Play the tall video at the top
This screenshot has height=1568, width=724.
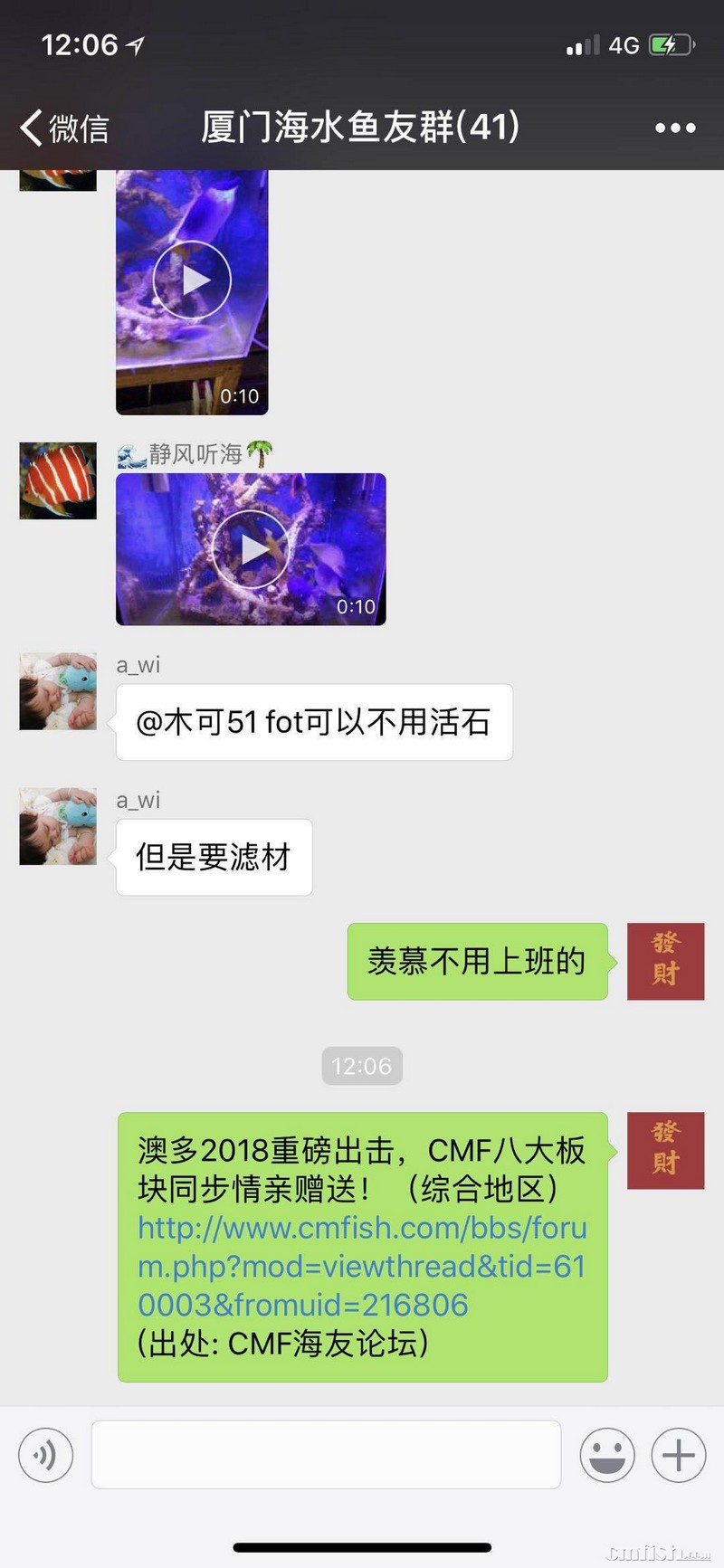[x=192, y=281]
